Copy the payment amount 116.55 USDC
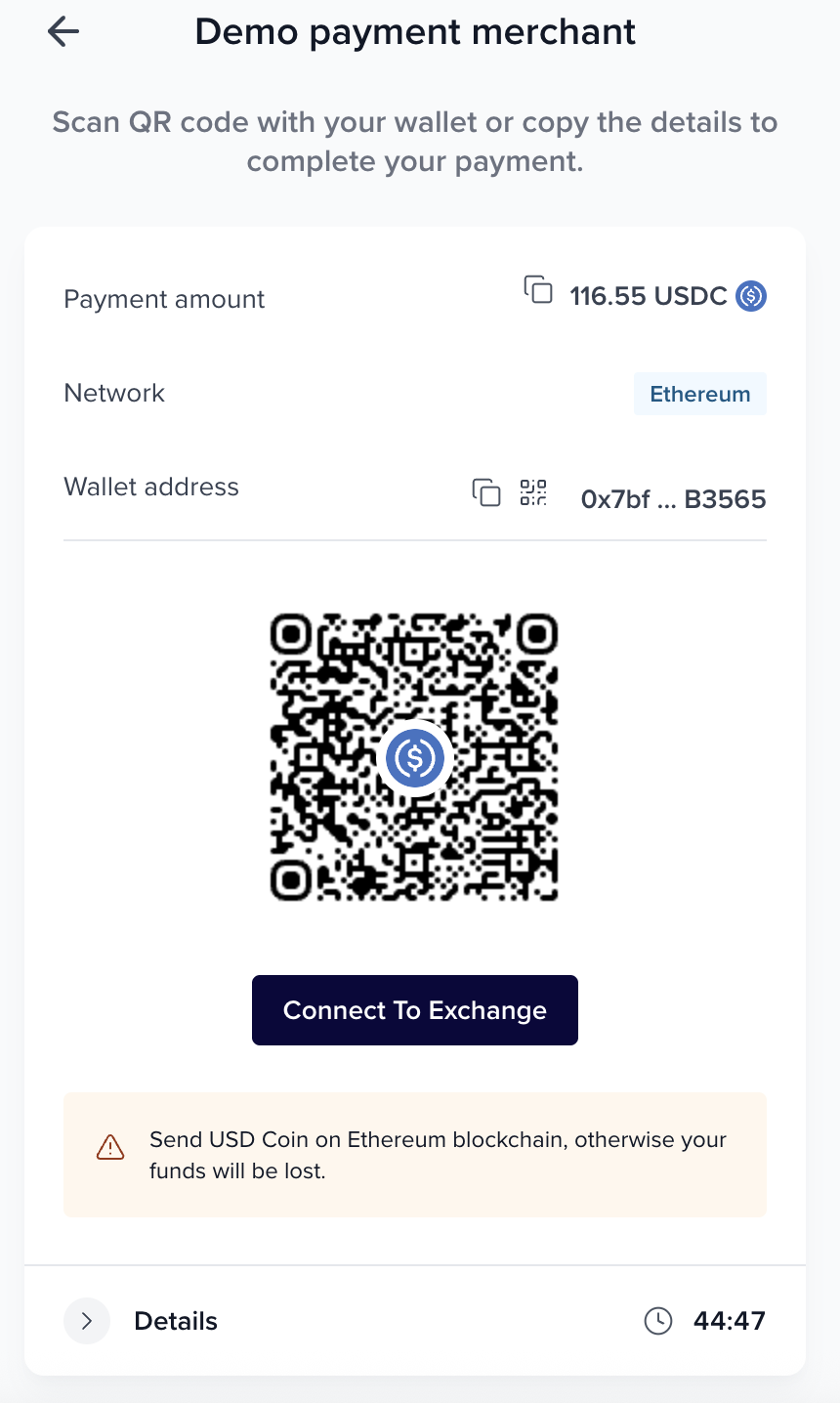The height and width of the screenshot is (1403, 840). pyautogui.click(x=538, y=290)
